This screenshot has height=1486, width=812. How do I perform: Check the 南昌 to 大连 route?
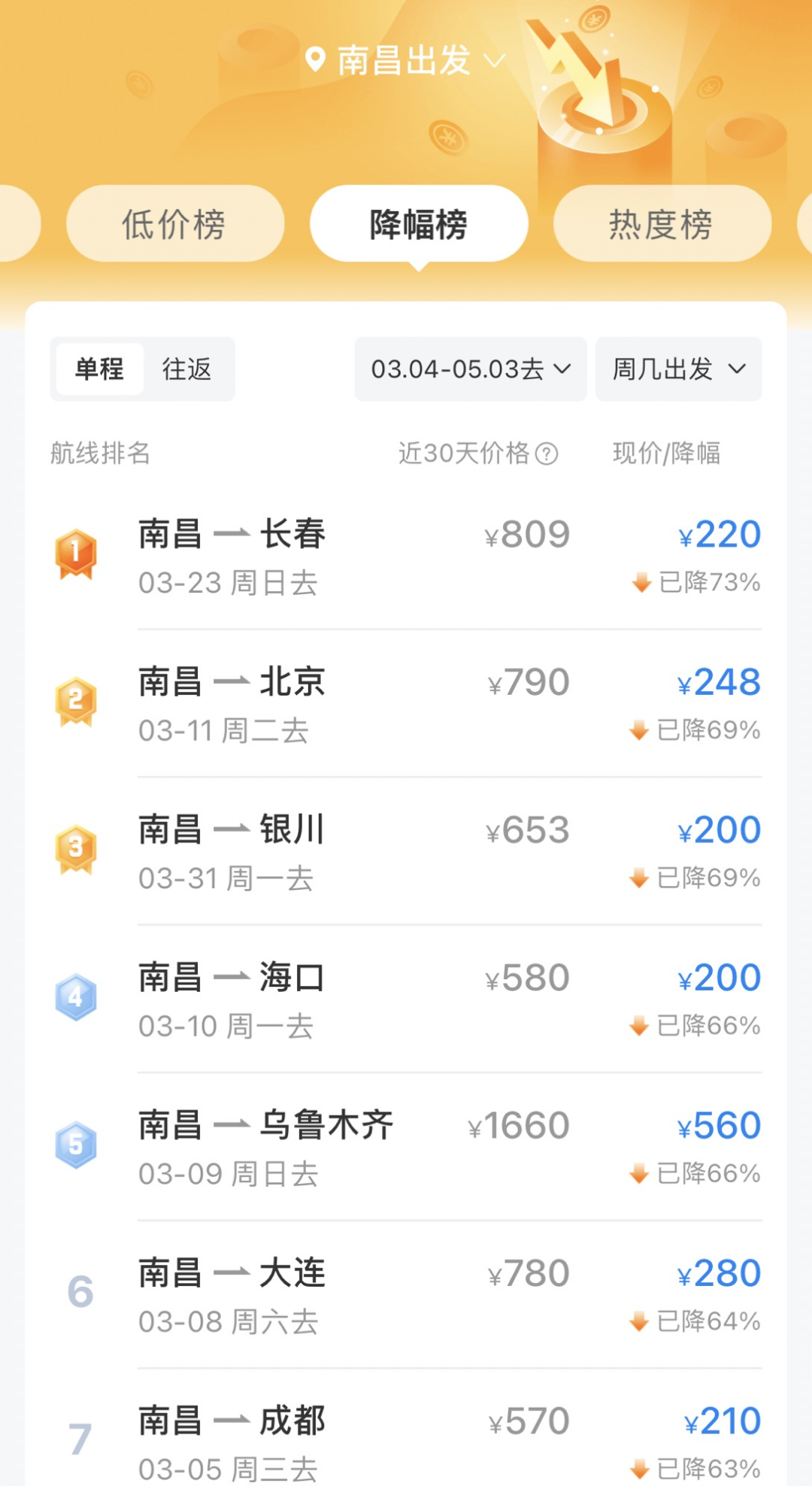pos(406,1295)
